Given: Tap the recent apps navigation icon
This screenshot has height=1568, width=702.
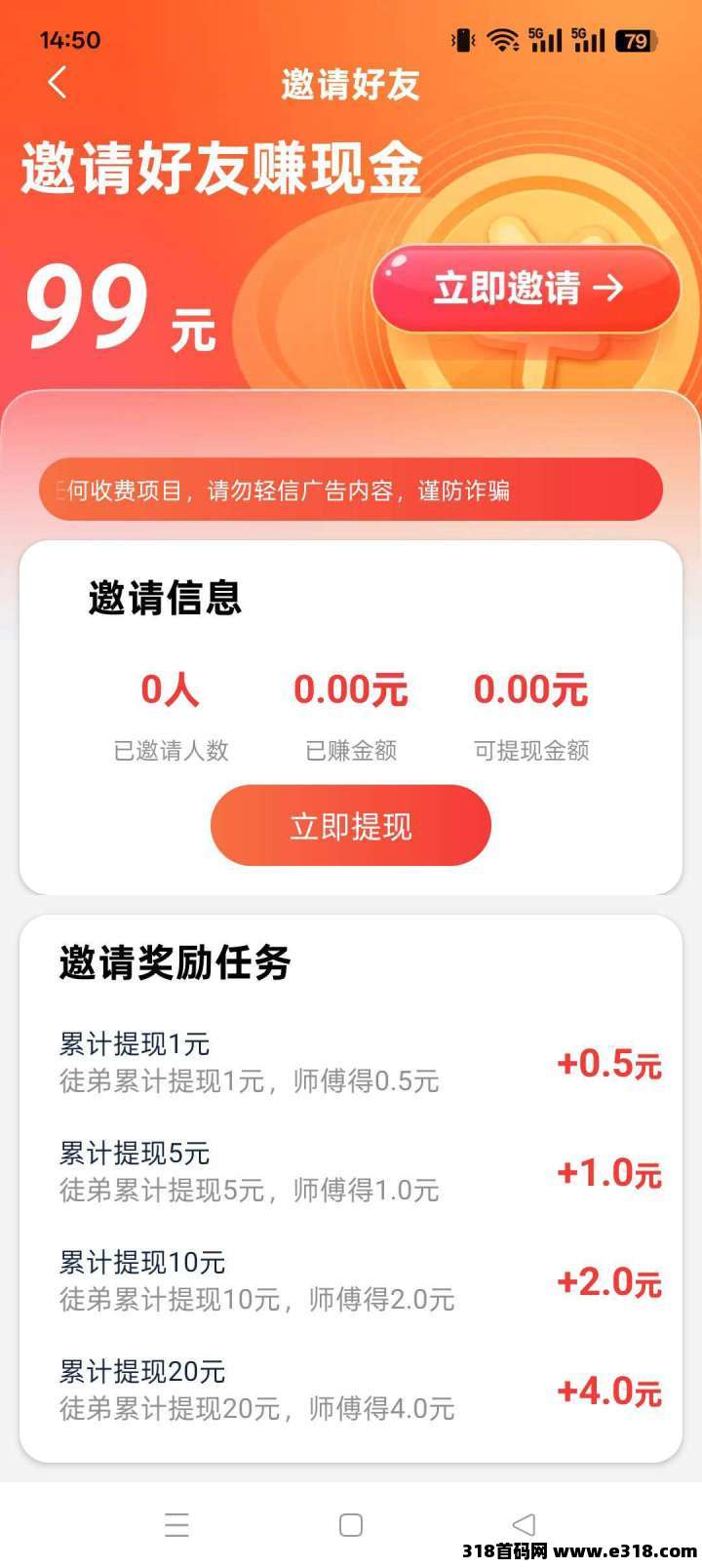Looking at the screenshot, I should click(x=176, y=1522).
